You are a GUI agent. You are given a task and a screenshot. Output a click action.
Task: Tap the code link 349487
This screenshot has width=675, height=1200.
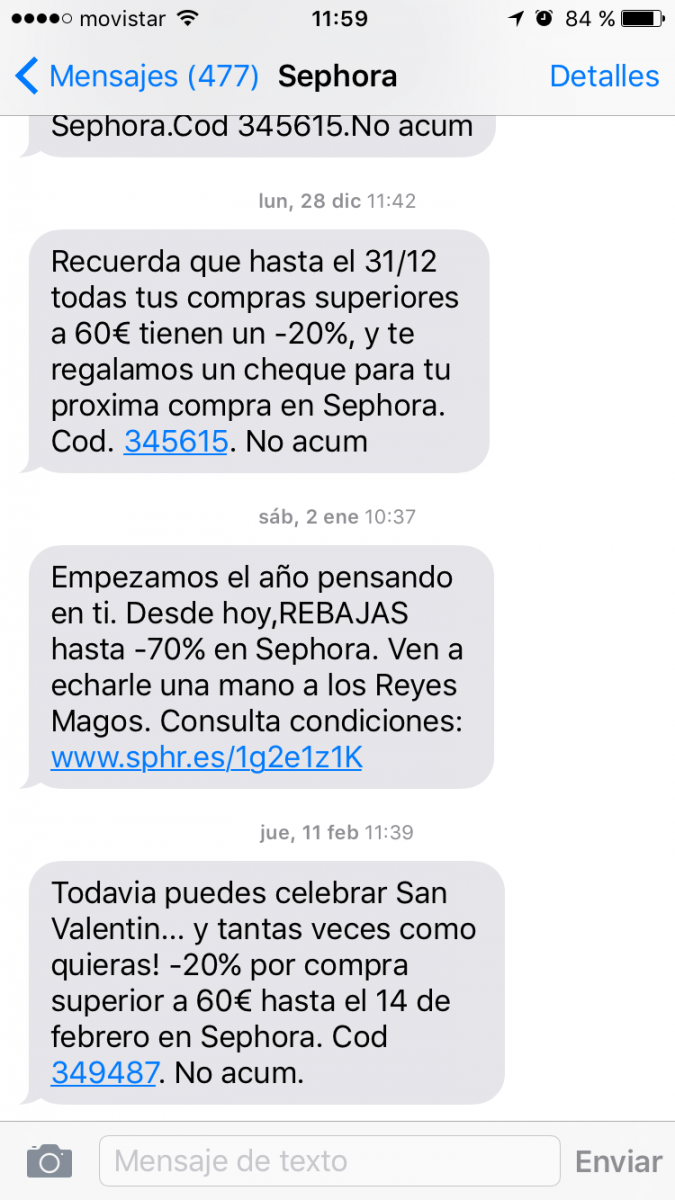click(105, 1073)
